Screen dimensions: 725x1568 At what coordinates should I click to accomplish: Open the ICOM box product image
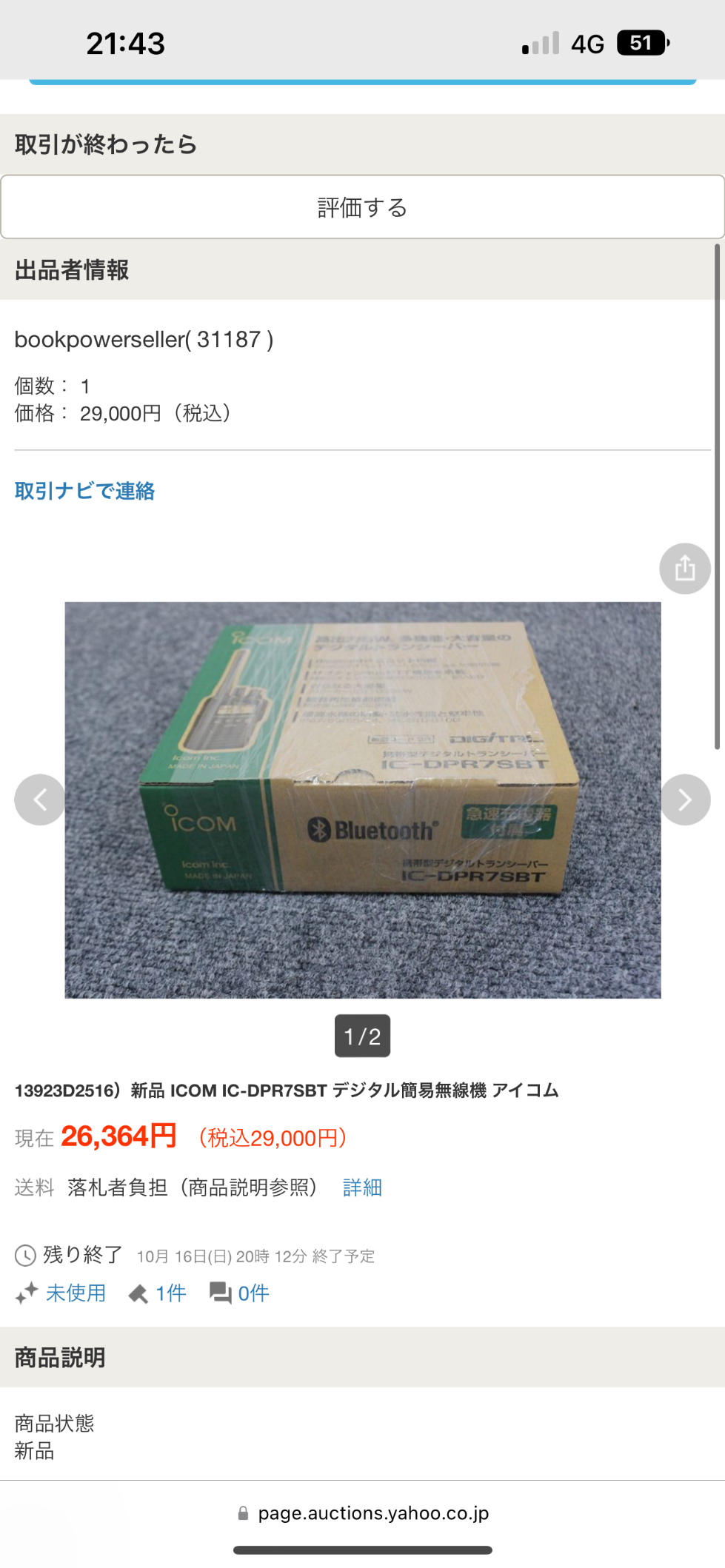tap(363, 800)
